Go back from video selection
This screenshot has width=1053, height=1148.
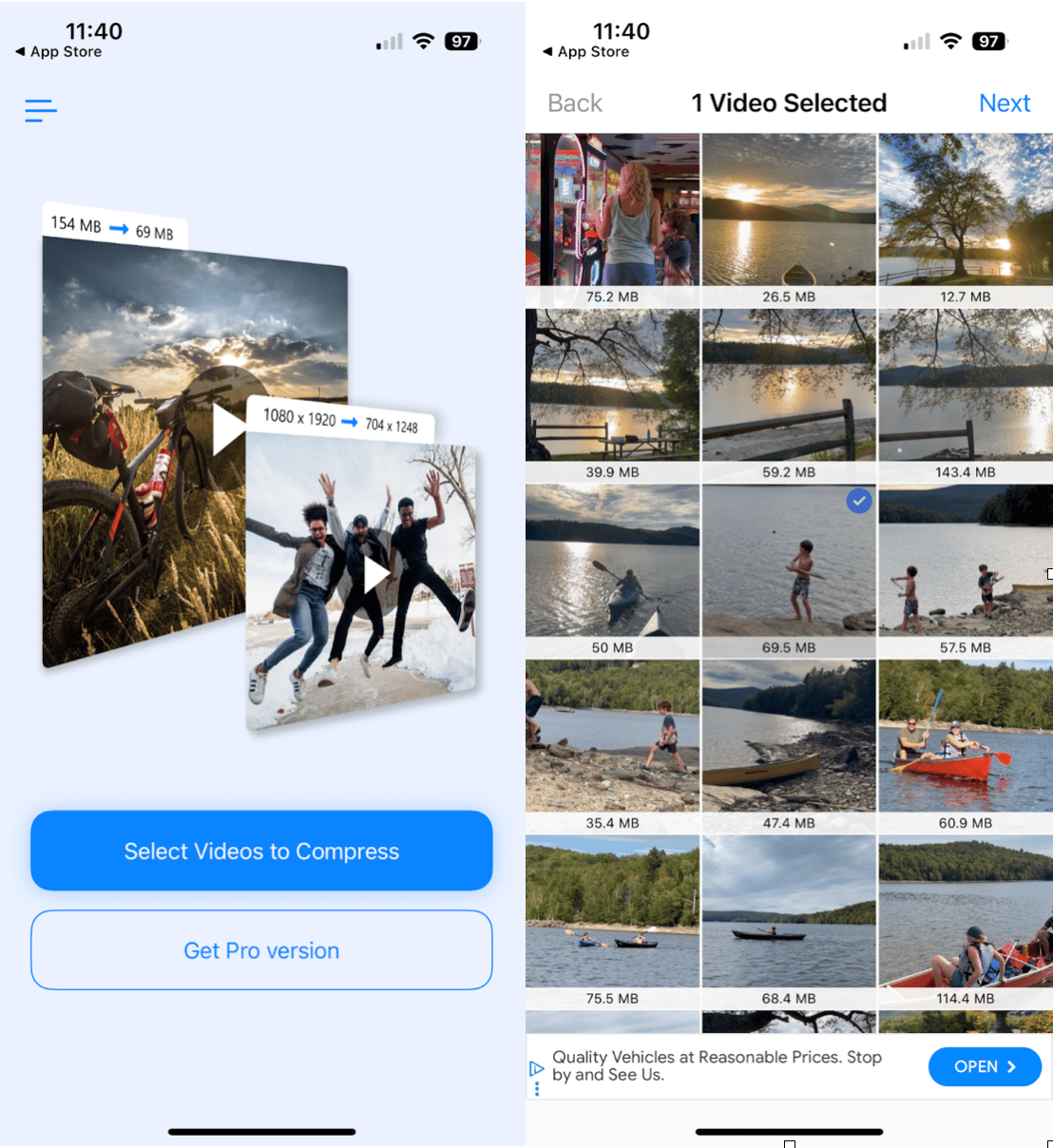point(574,103)
